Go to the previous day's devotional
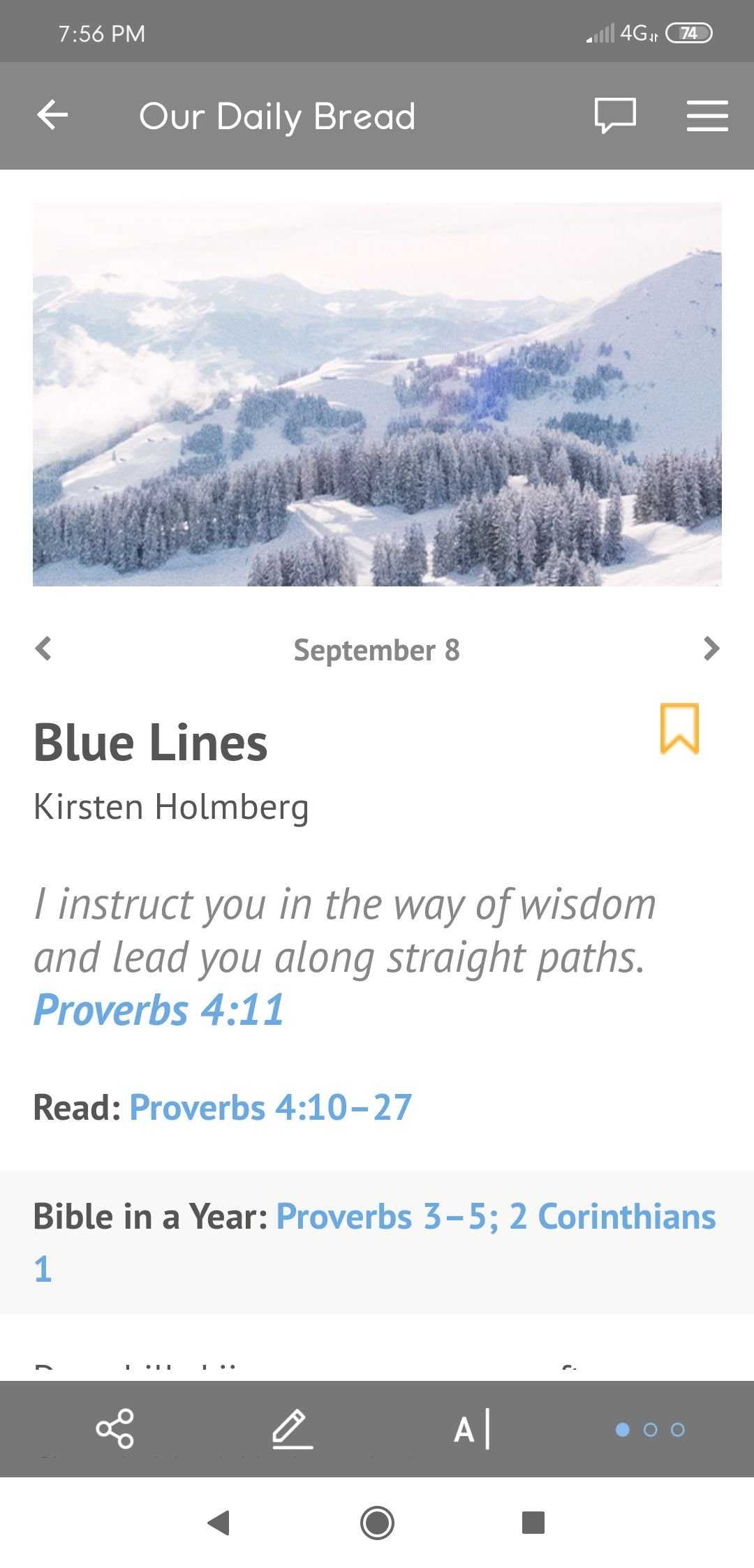 tap(43, 649)
